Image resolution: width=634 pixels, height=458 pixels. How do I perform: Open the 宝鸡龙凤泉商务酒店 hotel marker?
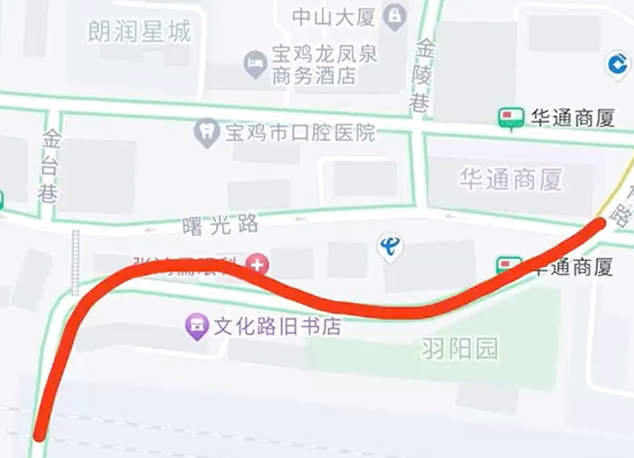click(x=255, y=66)
